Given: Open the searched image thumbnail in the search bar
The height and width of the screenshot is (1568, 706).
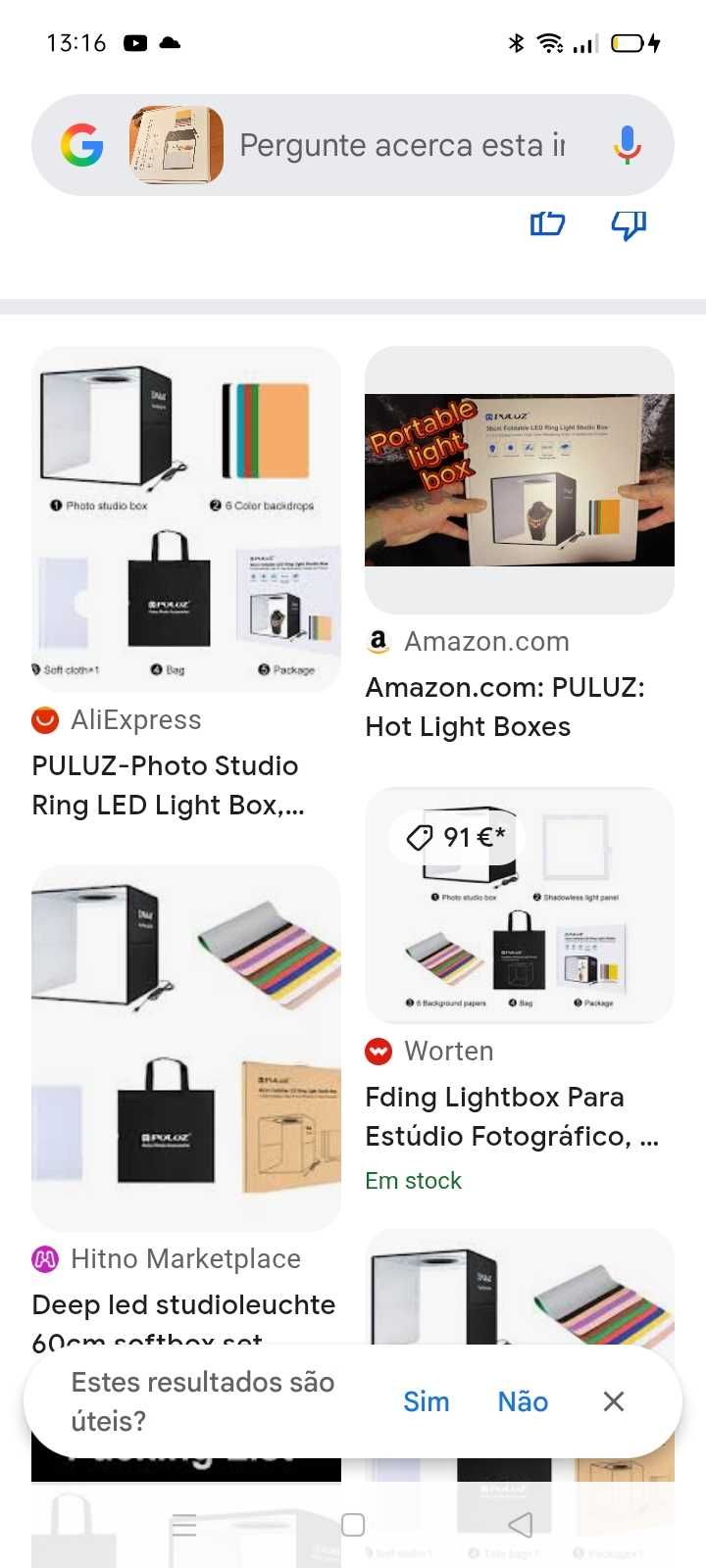Looking at the screenshot, I should coord(176,145).
